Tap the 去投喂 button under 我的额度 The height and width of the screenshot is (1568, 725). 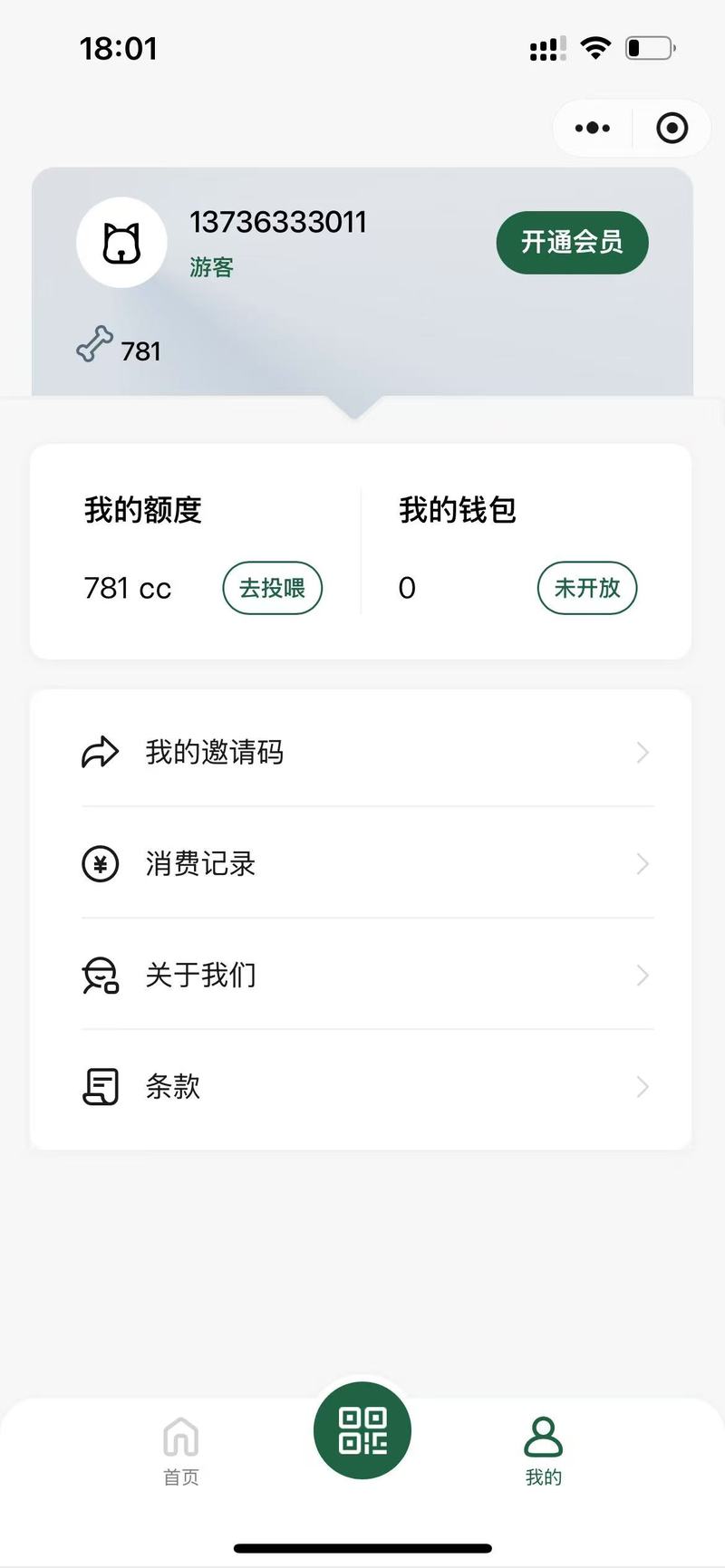[x=272, y=588]
